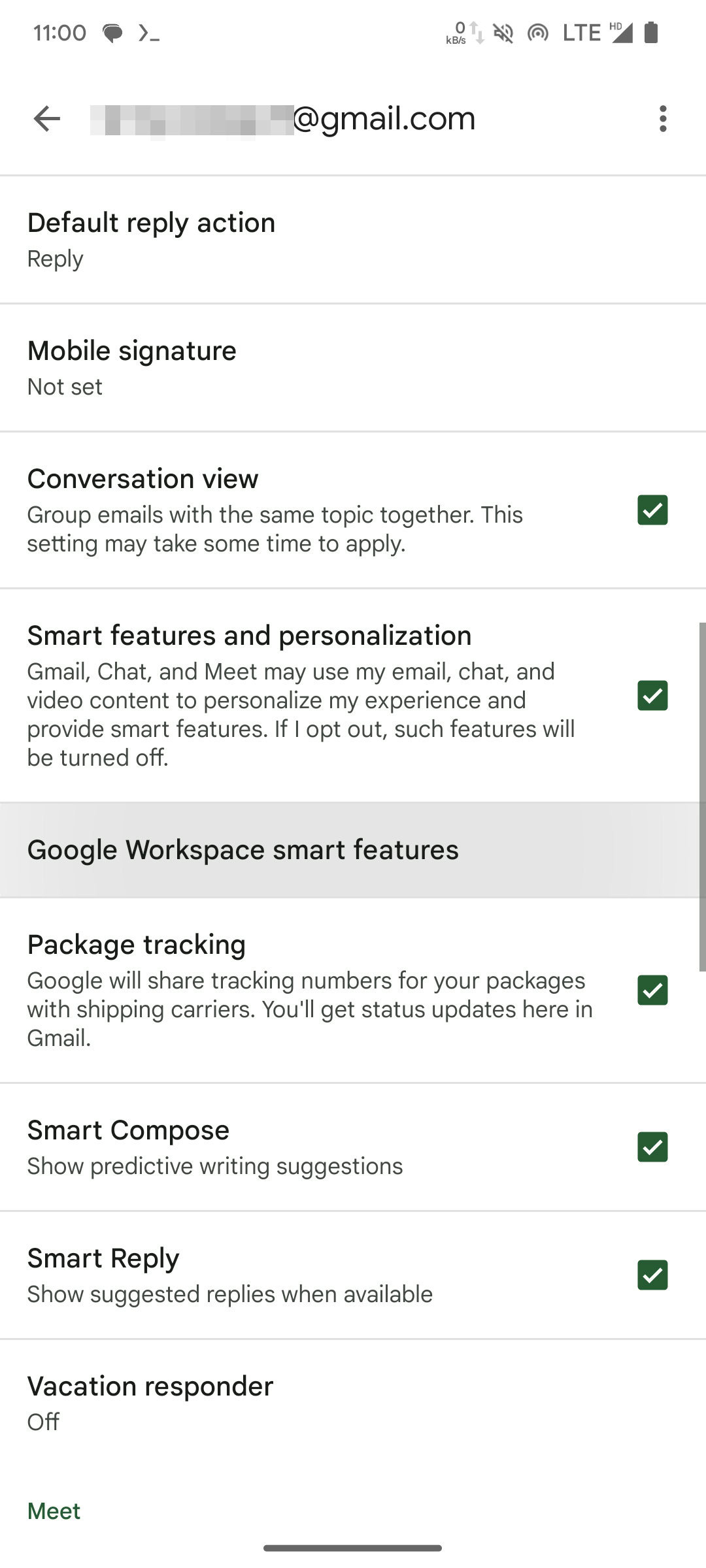Uncheck the Conversation view checkbox
The height and width of the screenshot is (1568, 706).
(652, 510)
